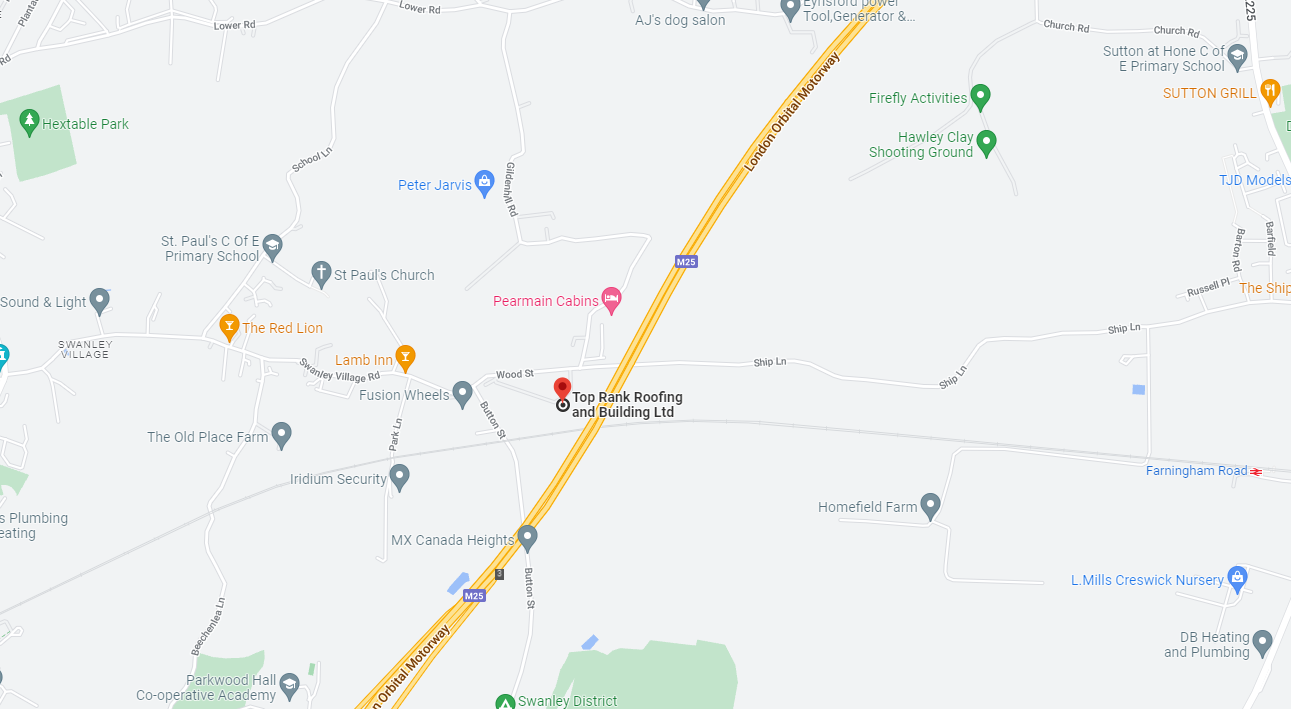
Task: Tap the L.Mills Creswick Nursery marker
Action: point(1237,578)
